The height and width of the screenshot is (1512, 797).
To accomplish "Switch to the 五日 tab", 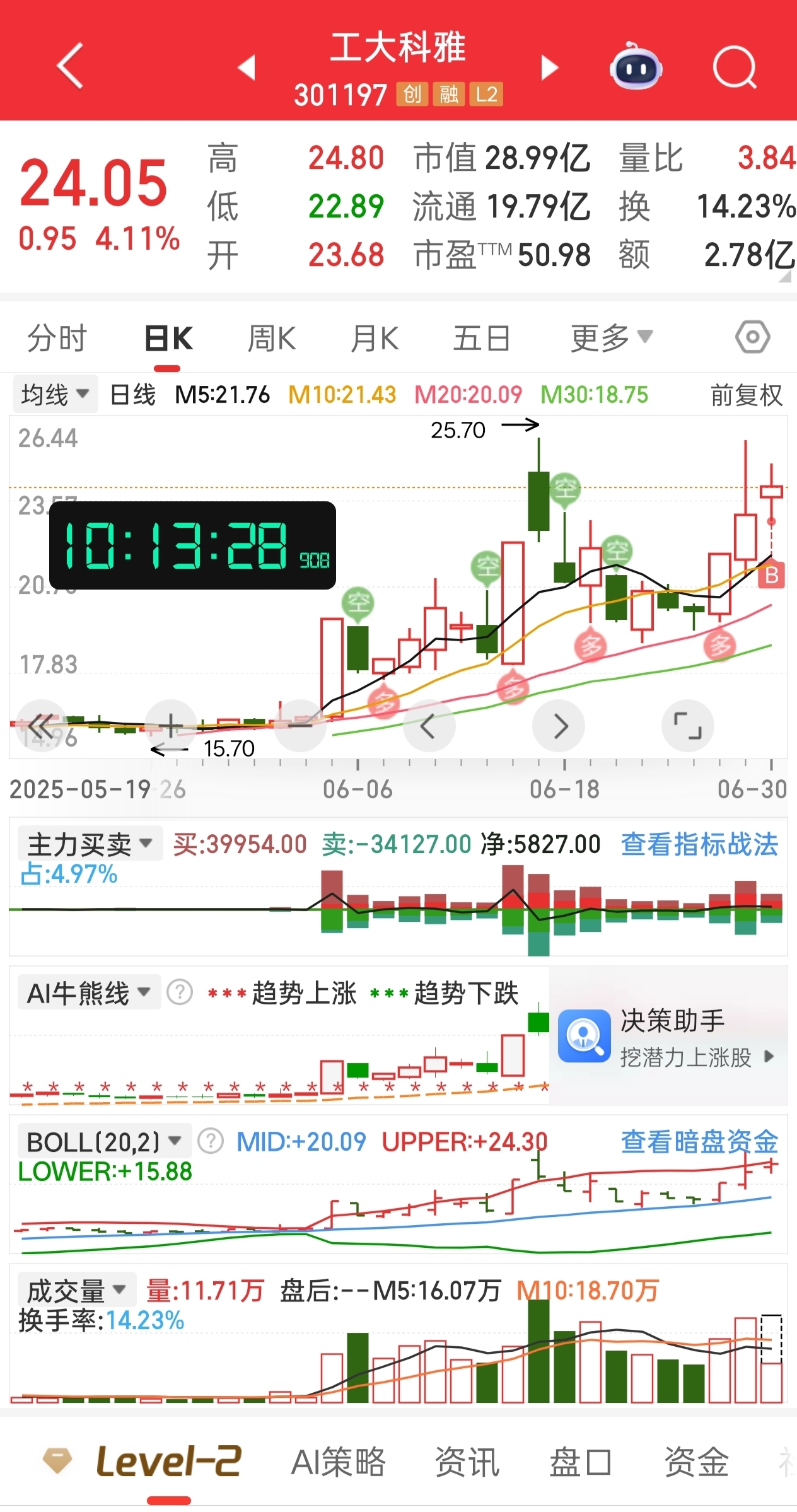I will click(x=482, y=339).
